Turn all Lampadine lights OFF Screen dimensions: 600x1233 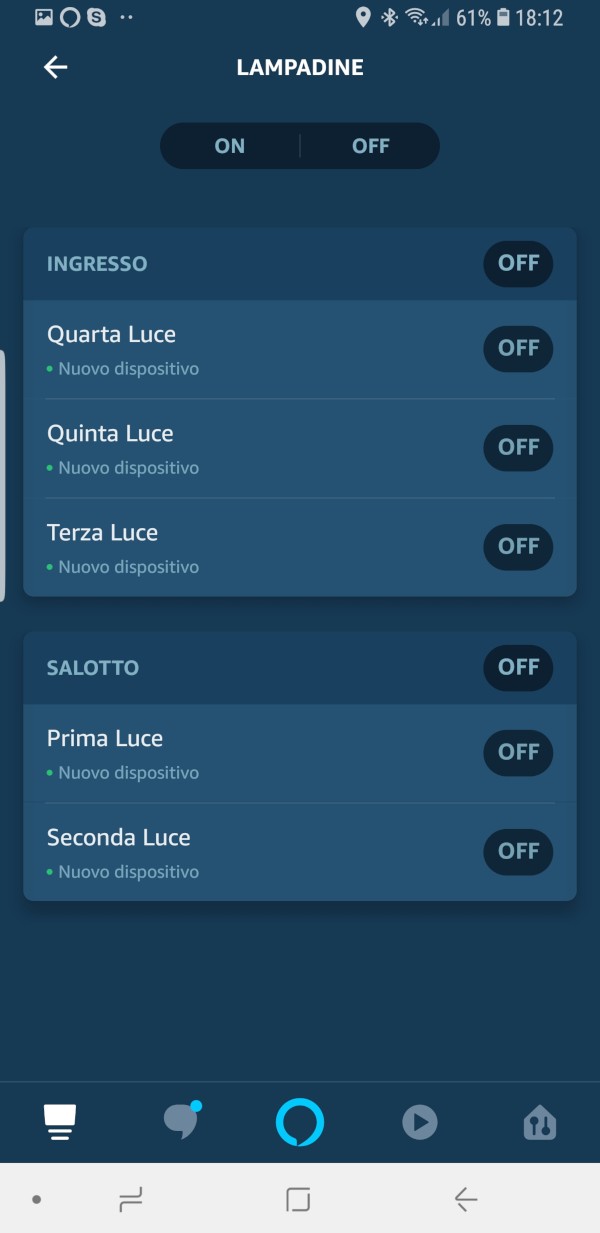point(370,146)
